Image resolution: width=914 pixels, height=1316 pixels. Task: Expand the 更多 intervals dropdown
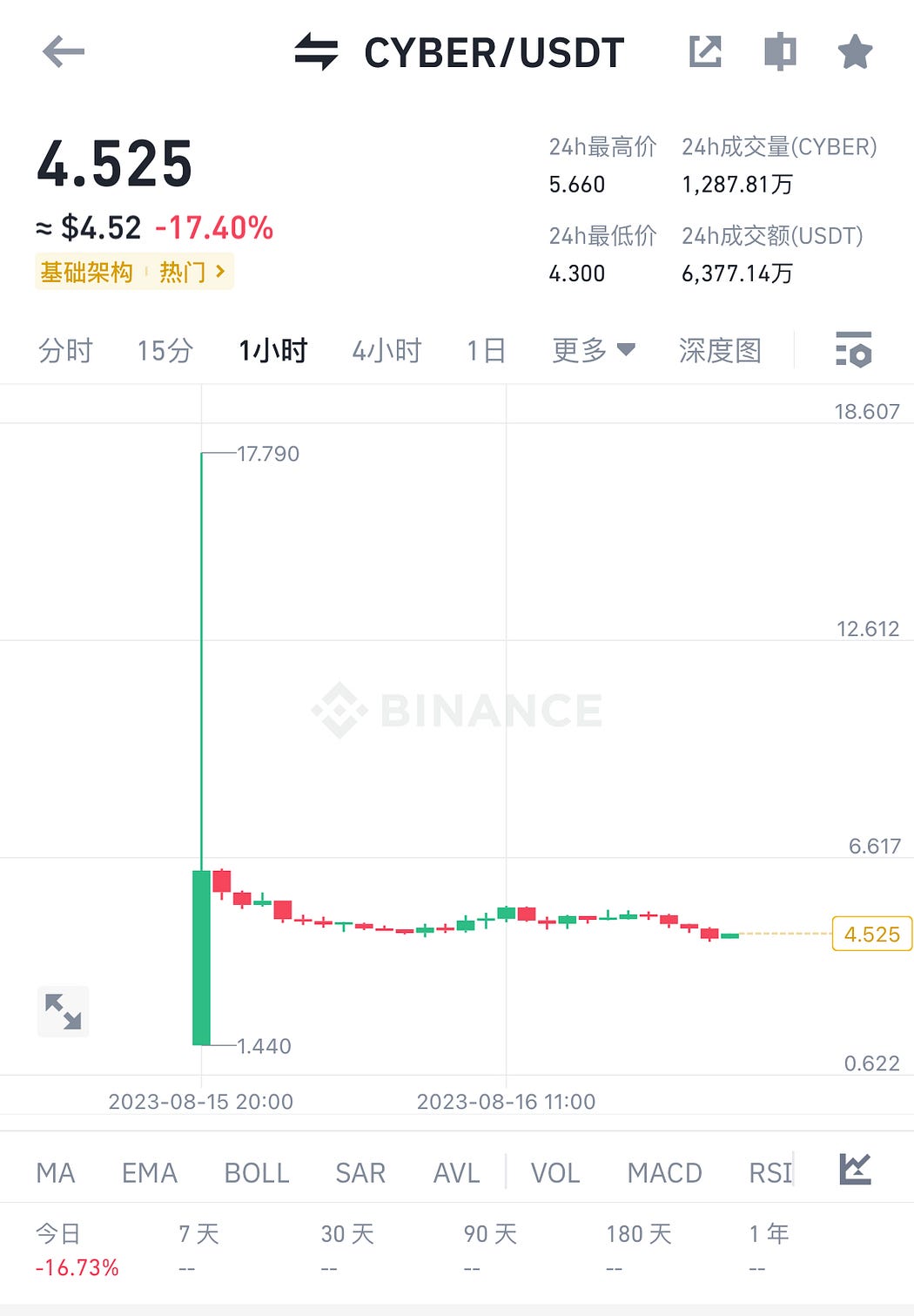tap(593, 351)
